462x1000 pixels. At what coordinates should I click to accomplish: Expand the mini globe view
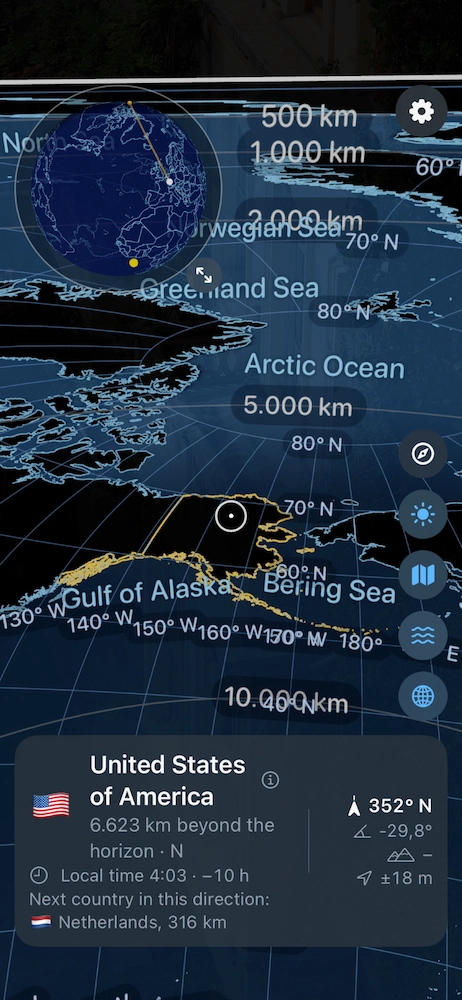(204, 275)
